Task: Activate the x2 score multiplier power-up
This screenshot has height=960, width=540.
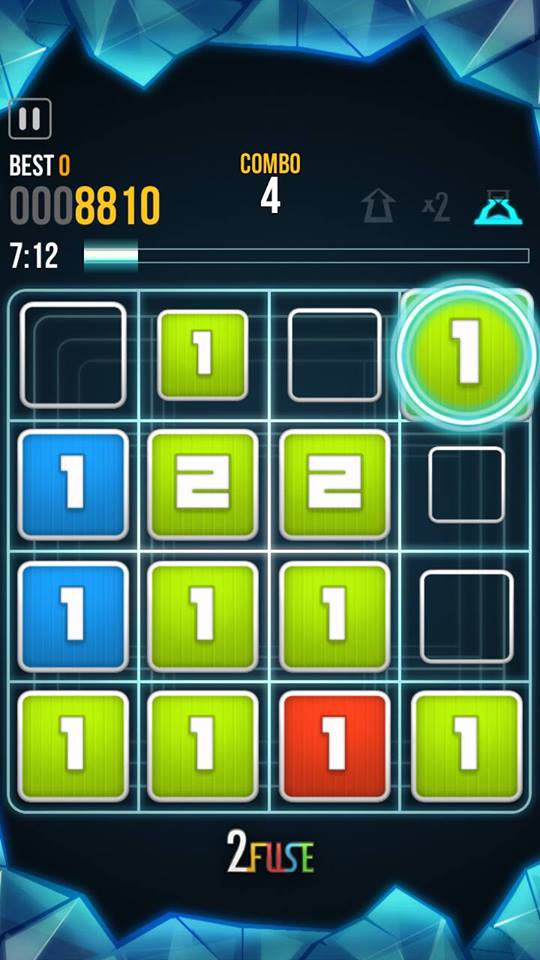Action: pos(436,209)
